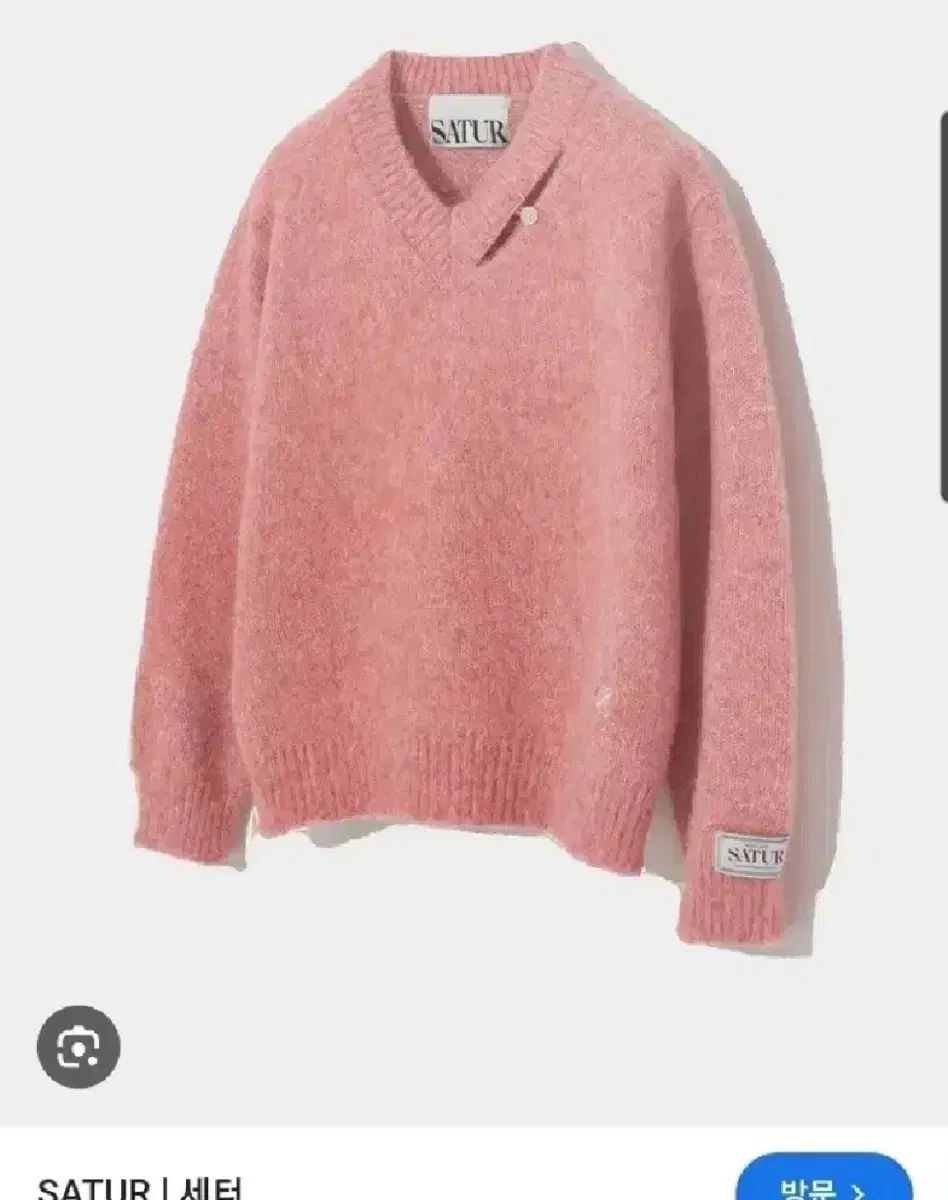Search this image with Google Lens
Viewport: 948px width, 1200px height.
click(78, 1048)
